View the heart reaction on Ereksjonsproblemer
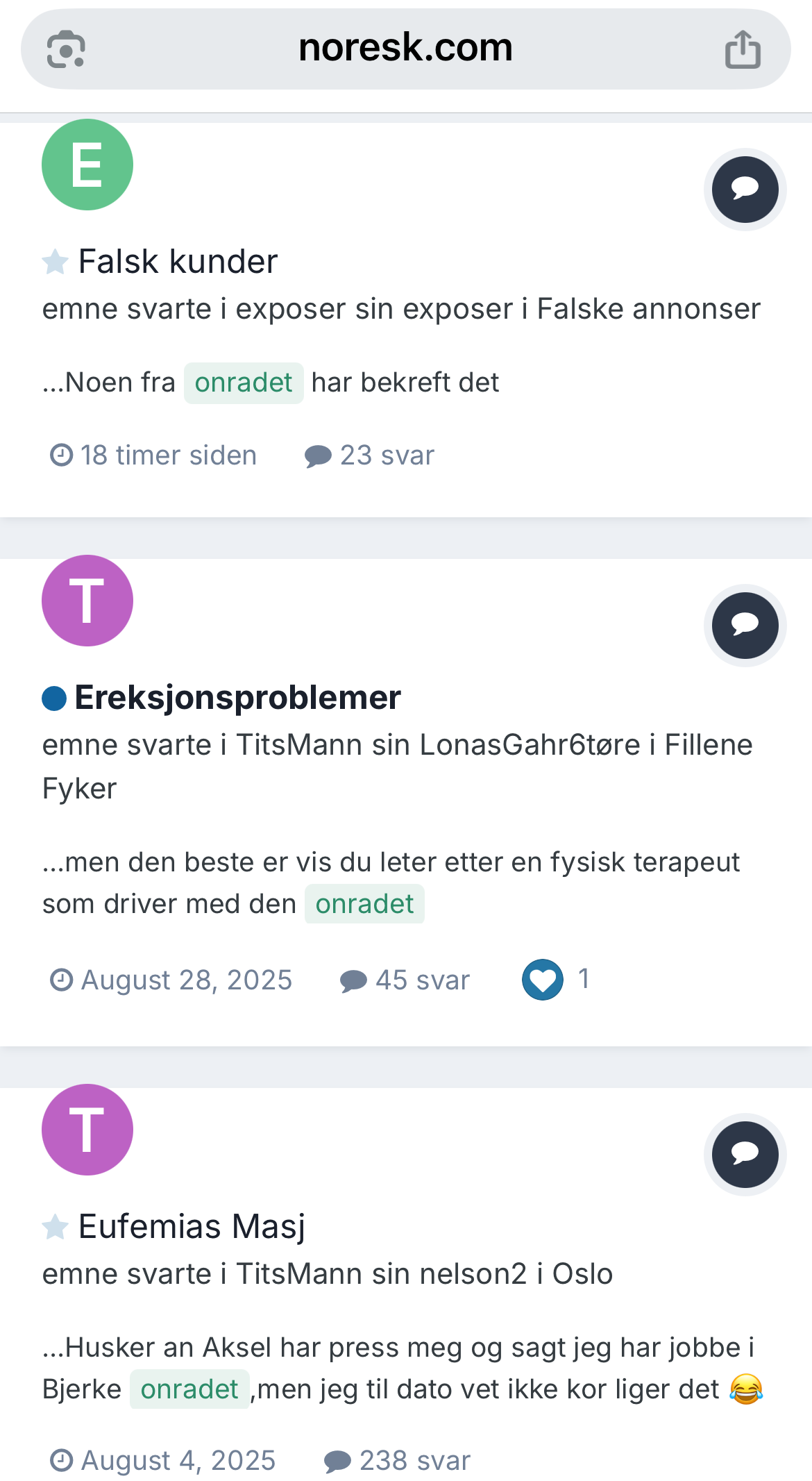 [543, 980]
